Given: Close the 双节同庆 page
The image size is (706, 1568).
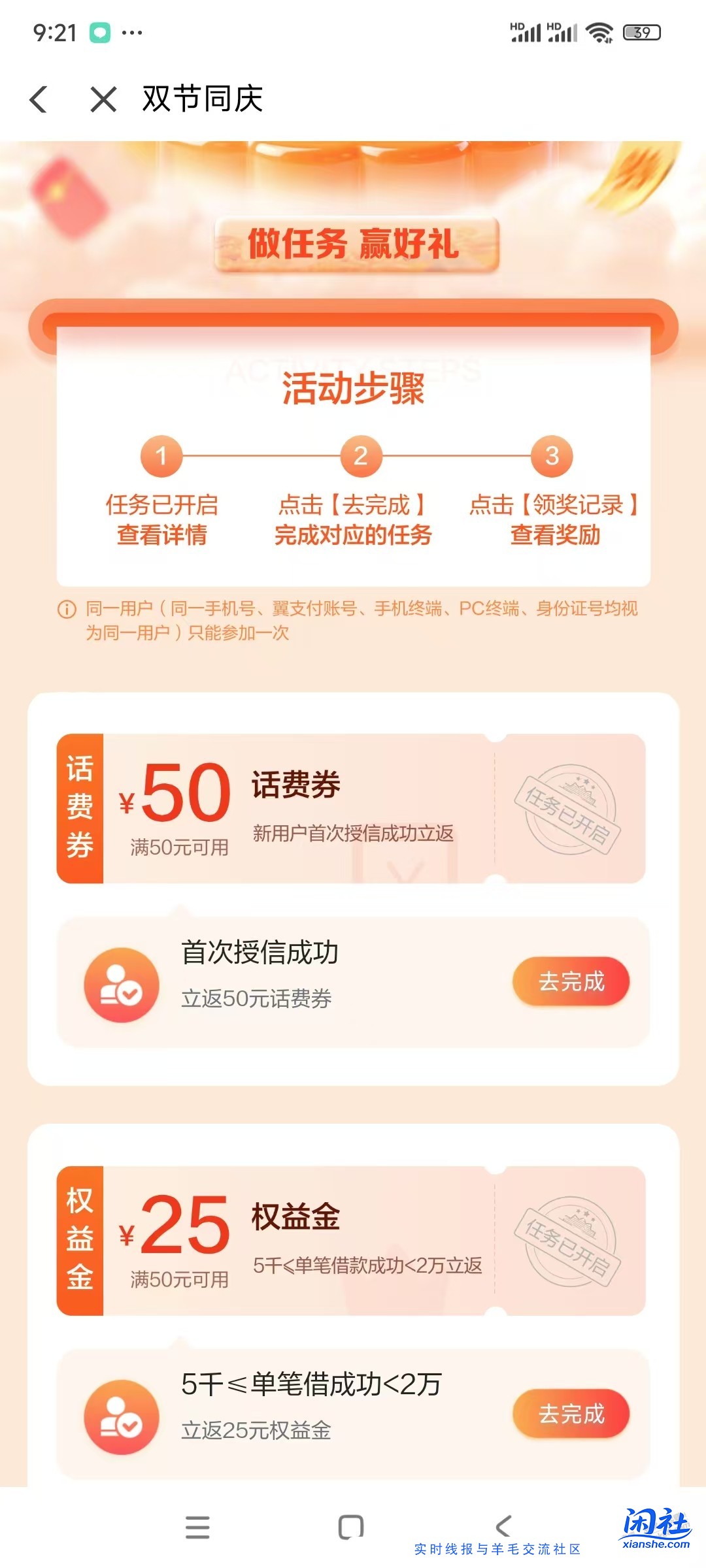Looking at the screenshot, I should pyautogui.click(x=103, y=99).
